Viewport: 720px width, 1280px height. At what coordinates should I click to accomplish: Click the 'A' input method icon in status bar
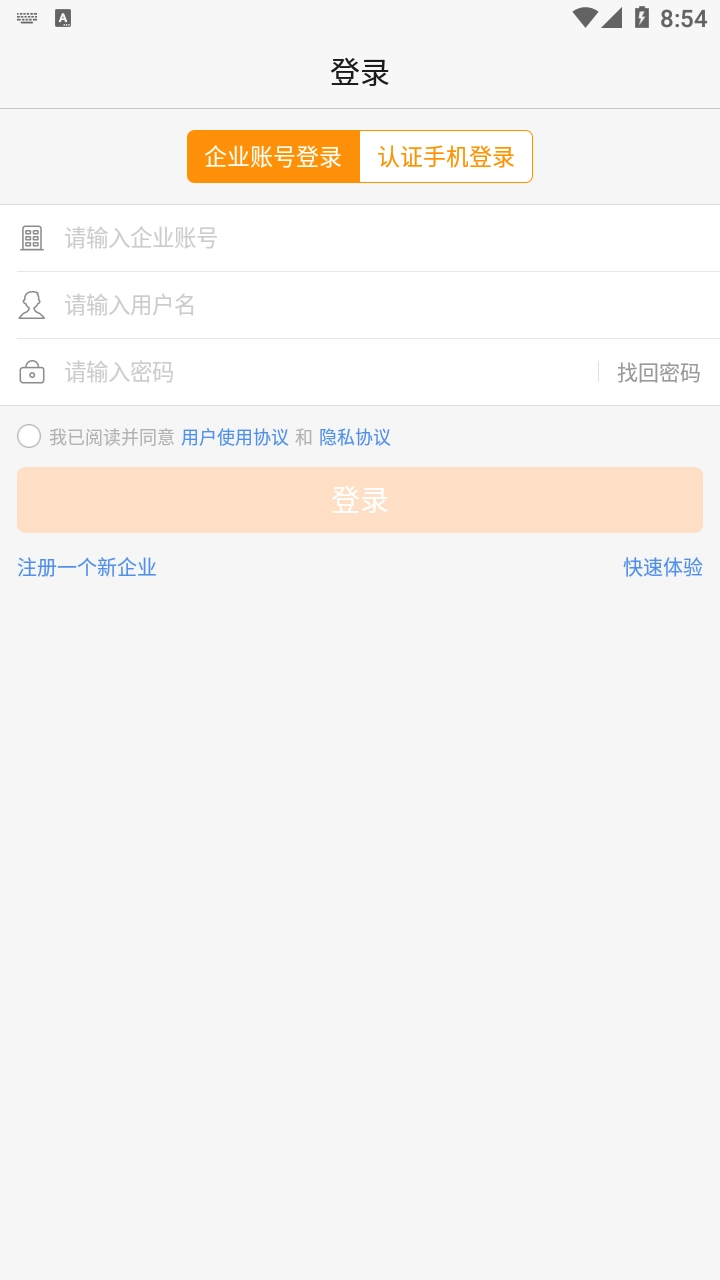[62, 16]
